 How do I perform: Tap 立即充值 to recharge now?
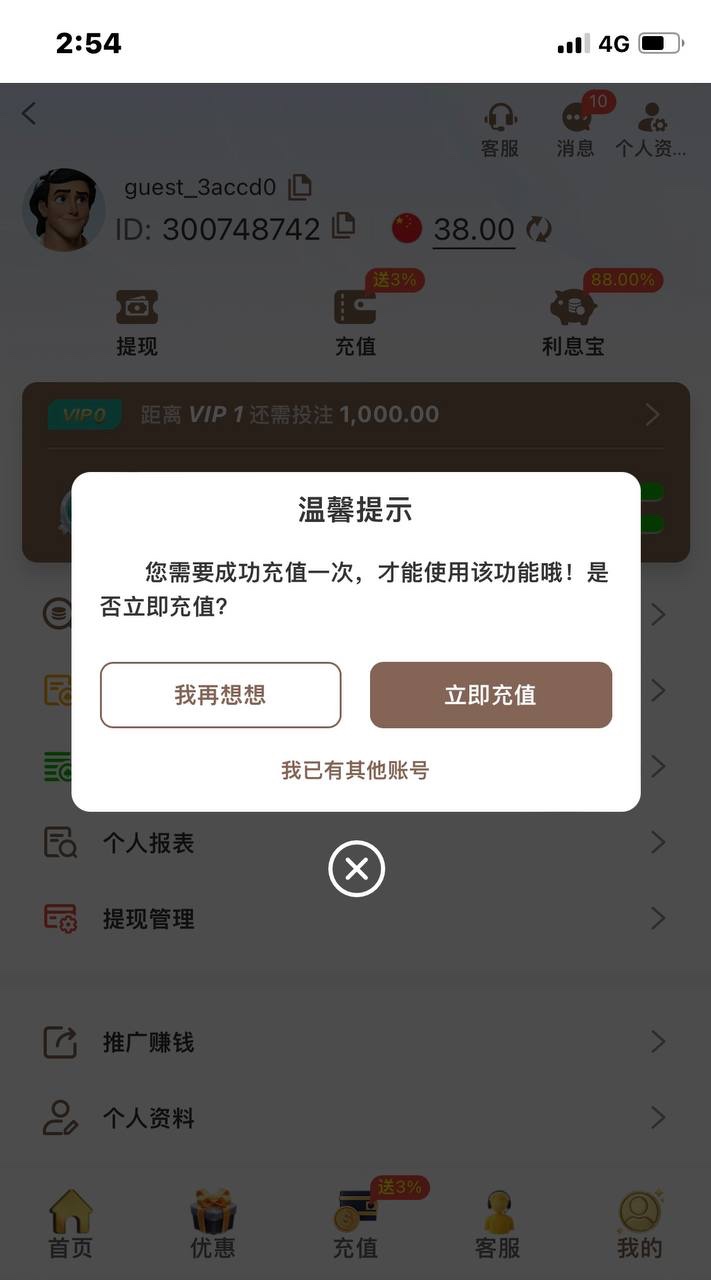click(x=490, y=695)
